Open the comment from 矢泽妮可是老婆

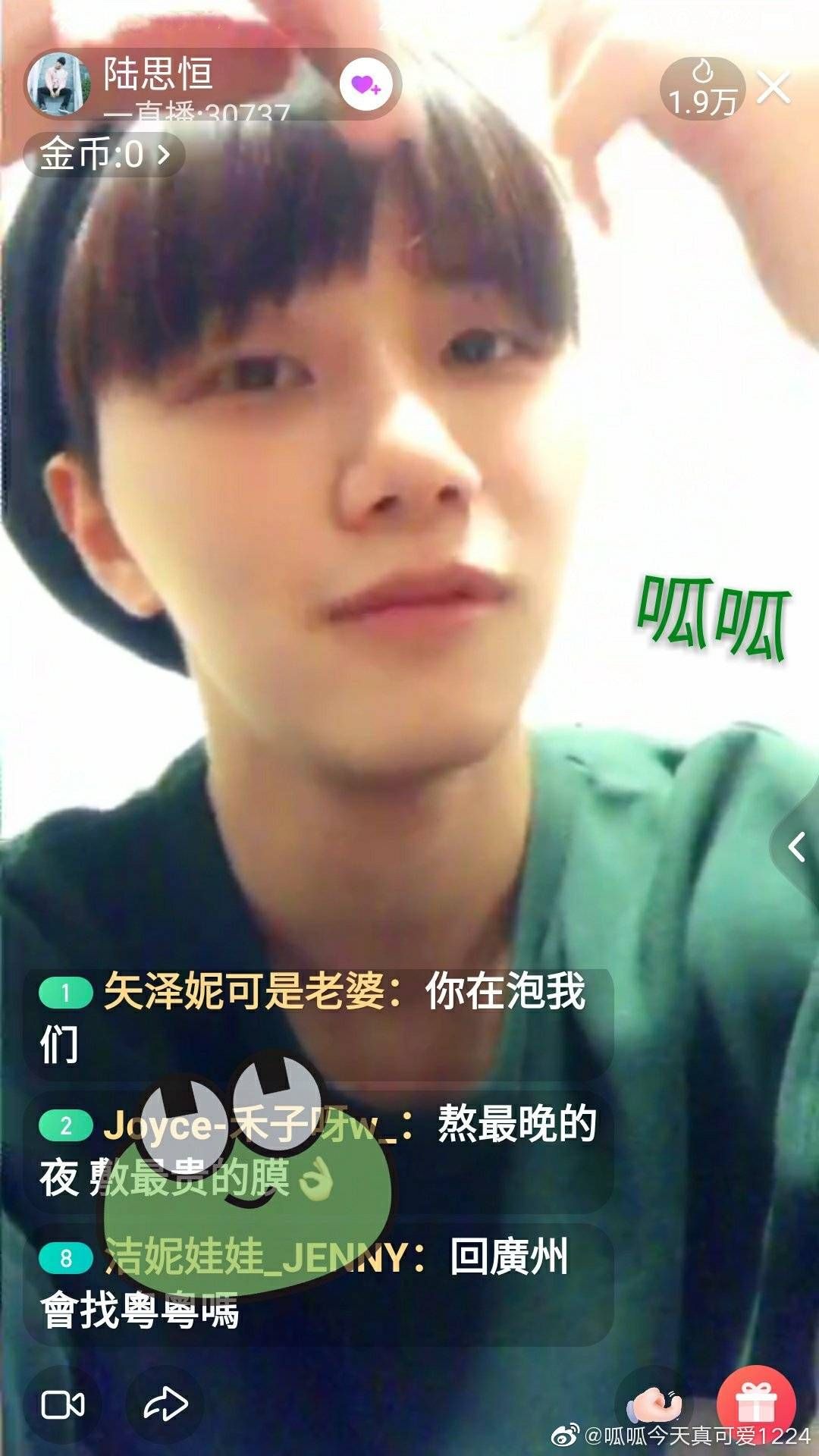point(318,1018)
